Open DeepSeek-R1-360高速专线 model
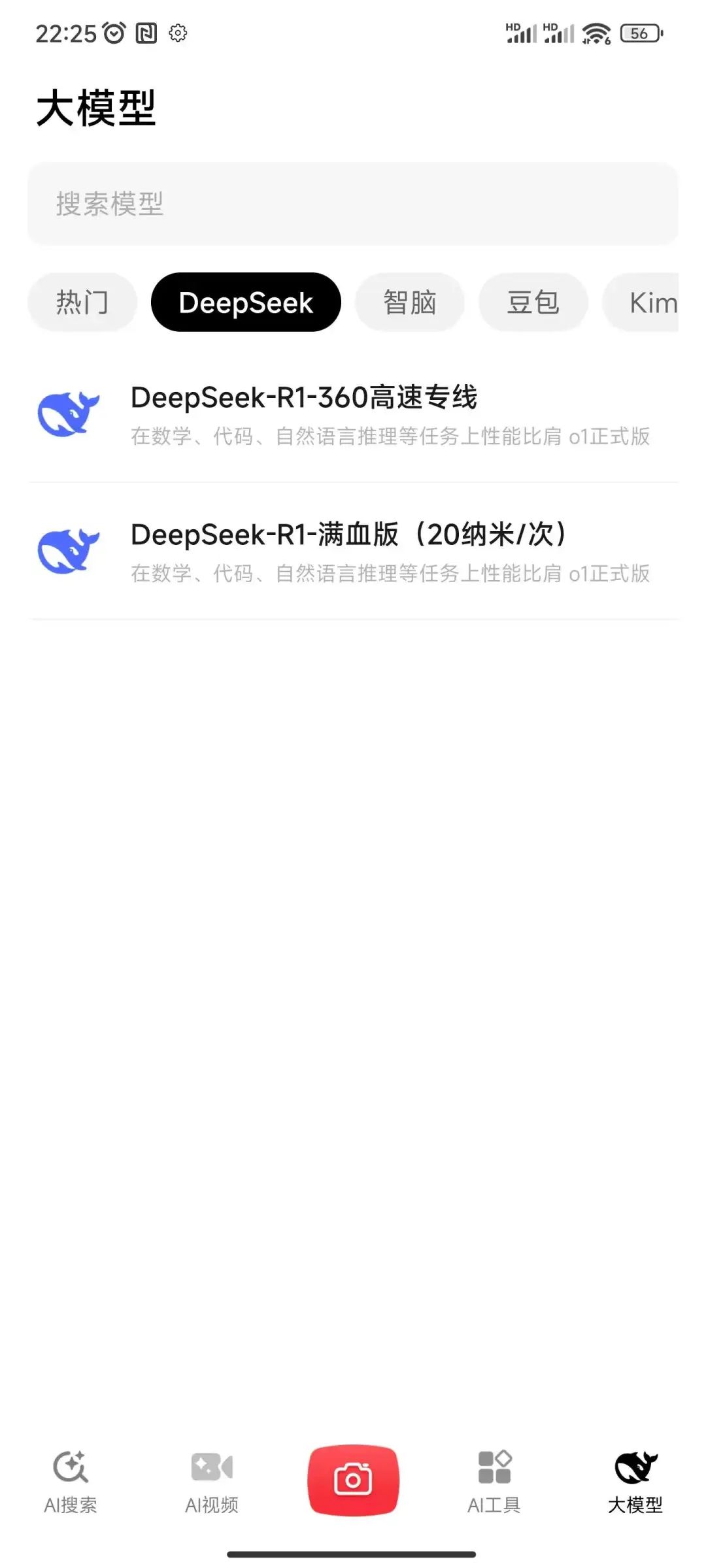The width and height of the screenshot is (706, 1568). coord(353,414)
